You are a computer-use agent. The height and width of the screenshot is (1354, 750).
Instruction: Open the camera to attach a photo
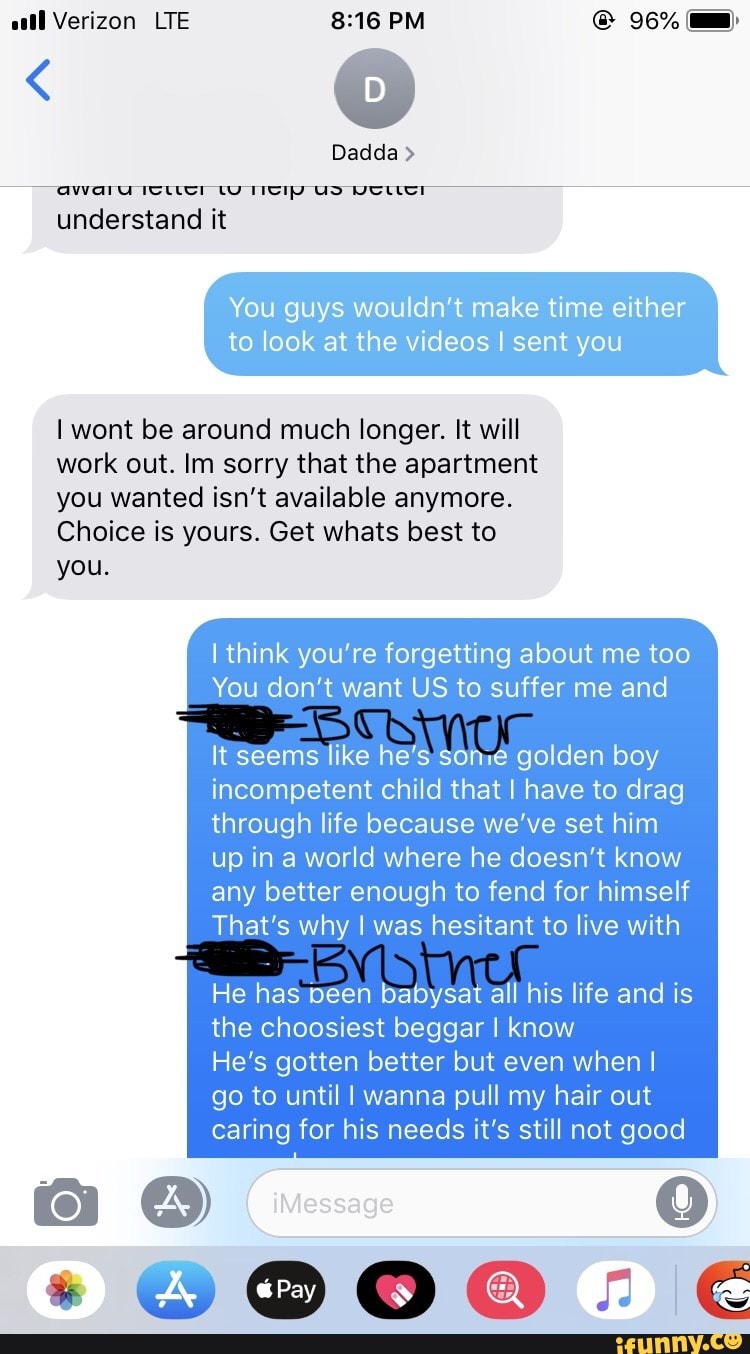click(x=66, y=1202)
